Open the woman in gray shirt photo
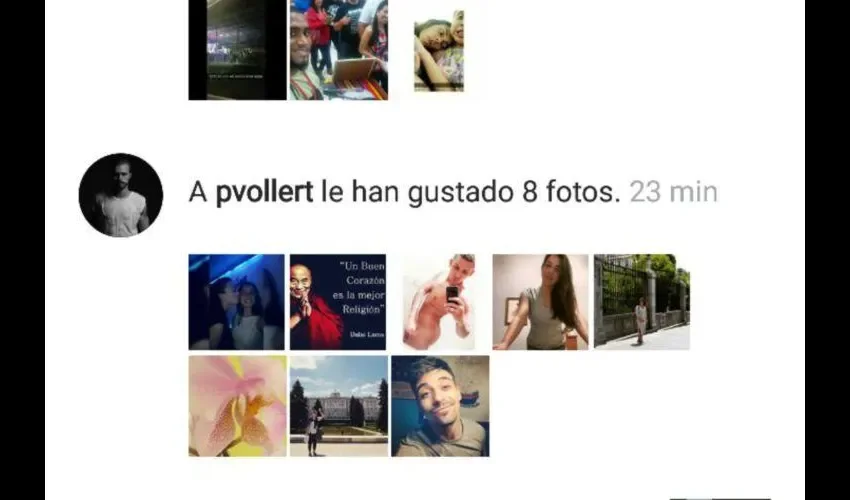This screenshot has height=500, width=850. point(540,301)
